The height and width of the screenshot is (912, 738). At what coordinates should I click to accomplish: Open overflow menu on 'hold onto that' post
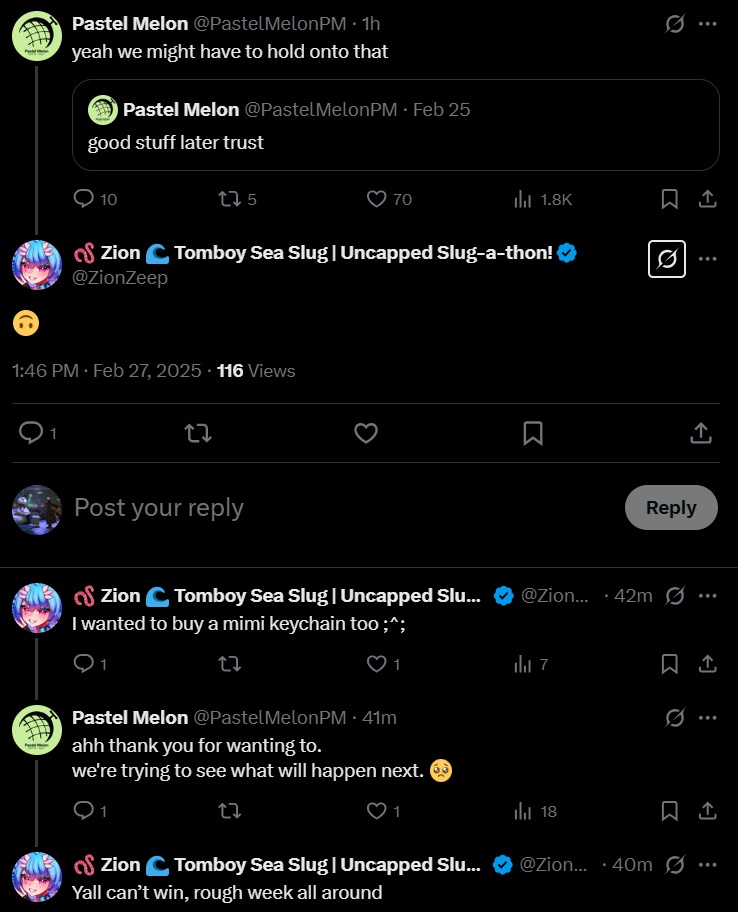tap(707, 23)
